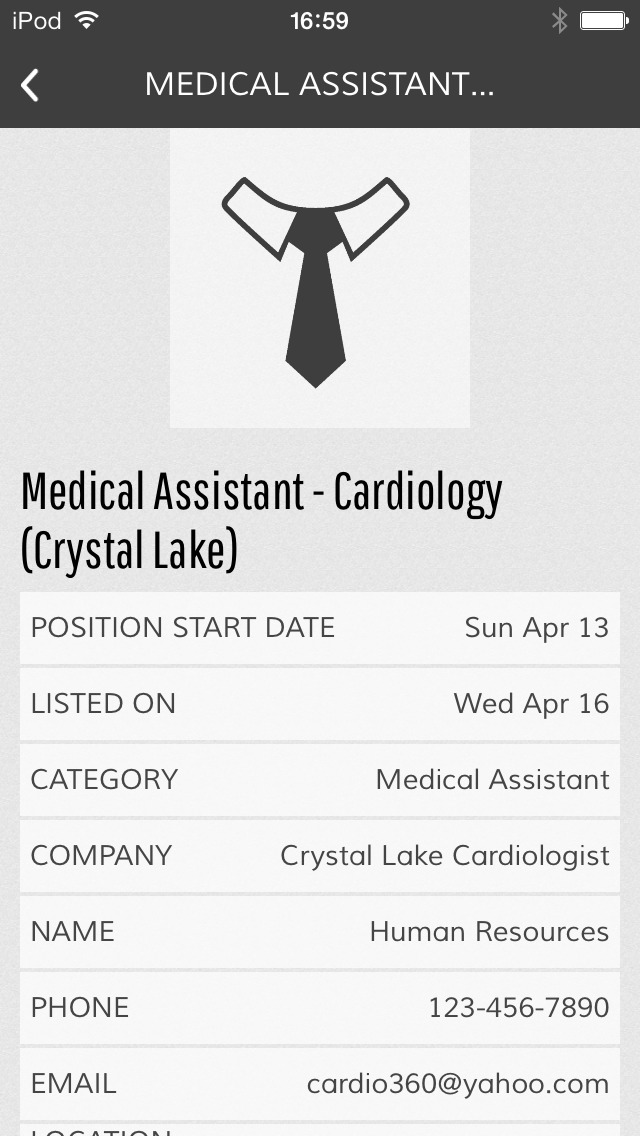Go back using the header arrow
The image size is (640, 1136).
point(30,85)
